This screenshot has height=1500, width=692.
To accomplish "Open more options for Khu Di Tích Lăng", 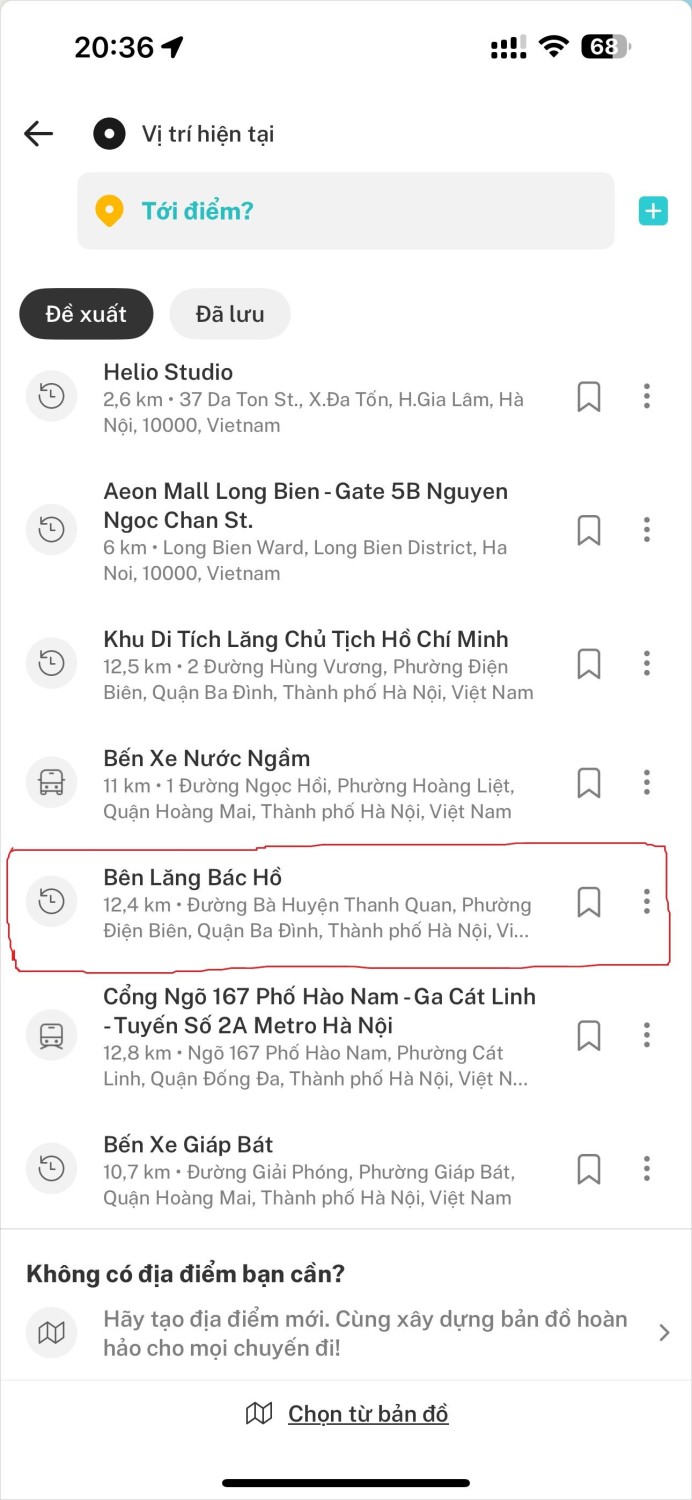I will 647,663.
